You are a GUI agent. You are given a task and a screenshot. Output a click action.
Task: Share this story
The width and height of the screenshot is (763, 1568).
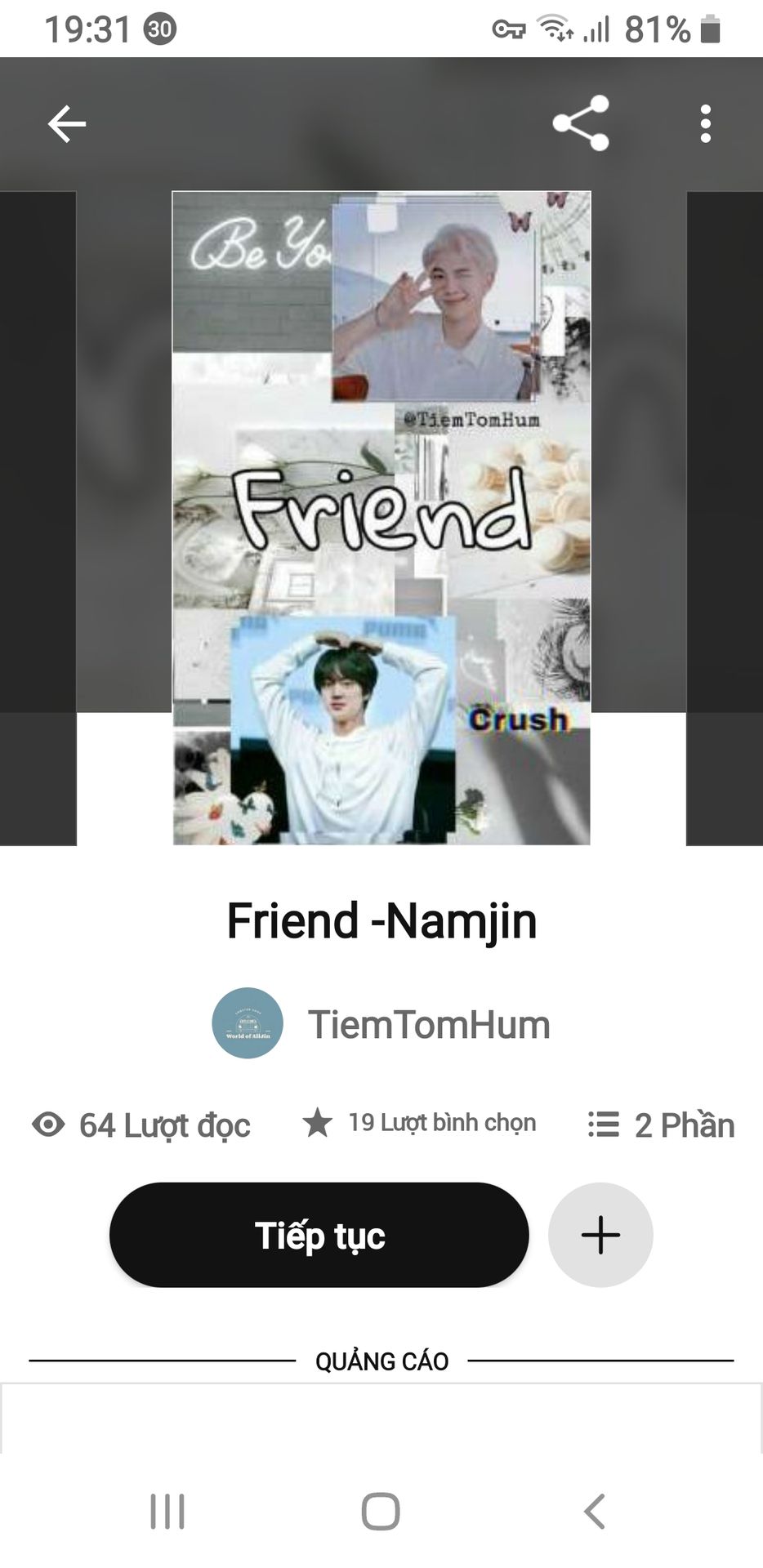pos(581,123)
